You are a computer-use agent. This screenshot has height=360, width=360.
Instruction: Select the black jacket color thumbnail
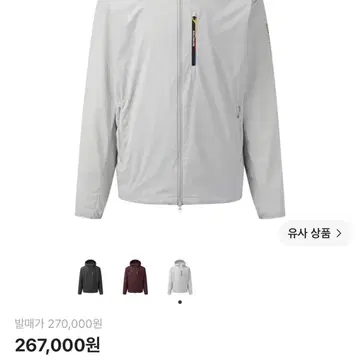click(x=90, y=277)
